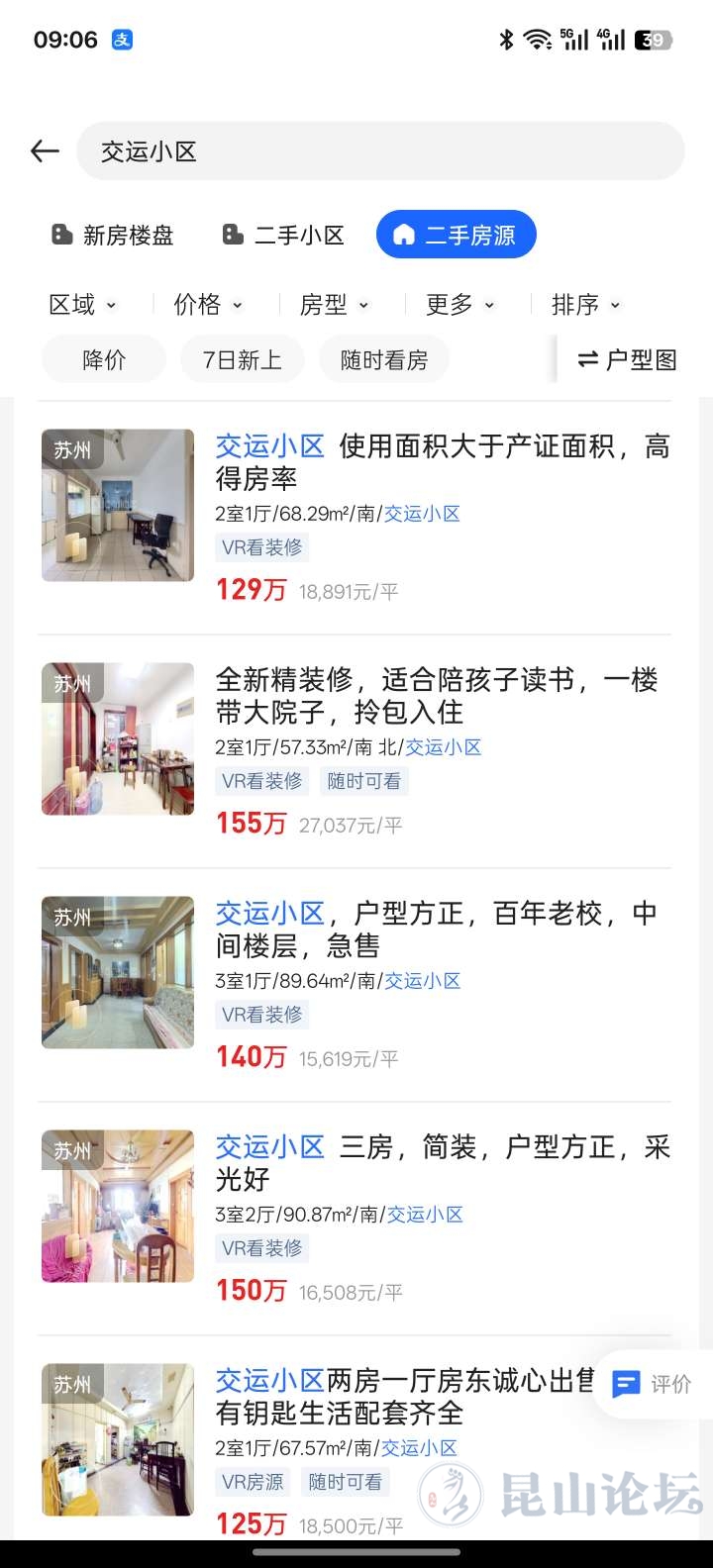Expand the 区域 filter dropdown
The width and height of the screenshot is (713, 1568).
click(x=83, y=305)
